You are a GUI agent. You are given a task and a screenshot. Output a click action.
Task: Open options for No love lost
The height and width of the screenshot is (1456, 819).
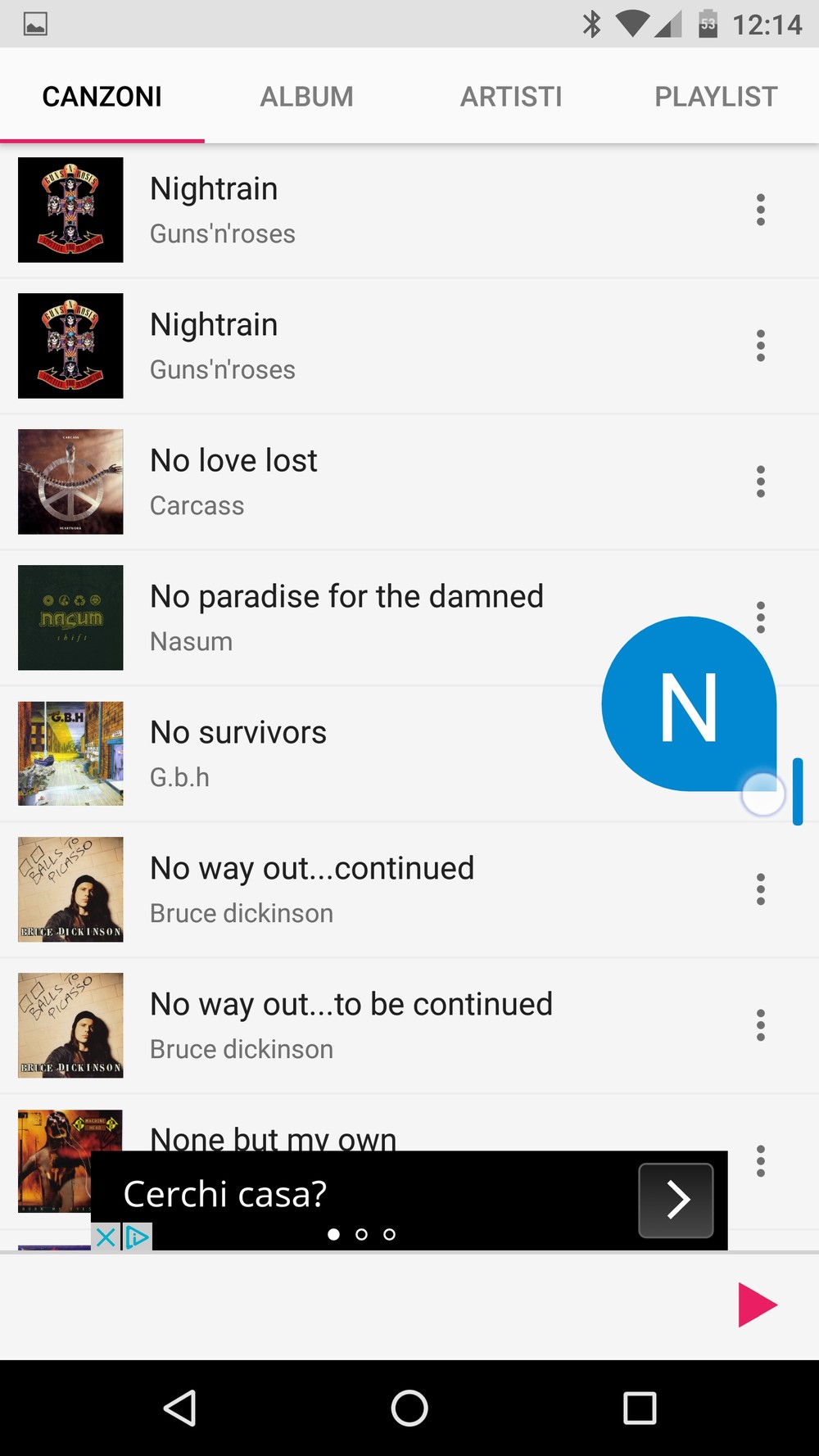[x=760, y=482]
